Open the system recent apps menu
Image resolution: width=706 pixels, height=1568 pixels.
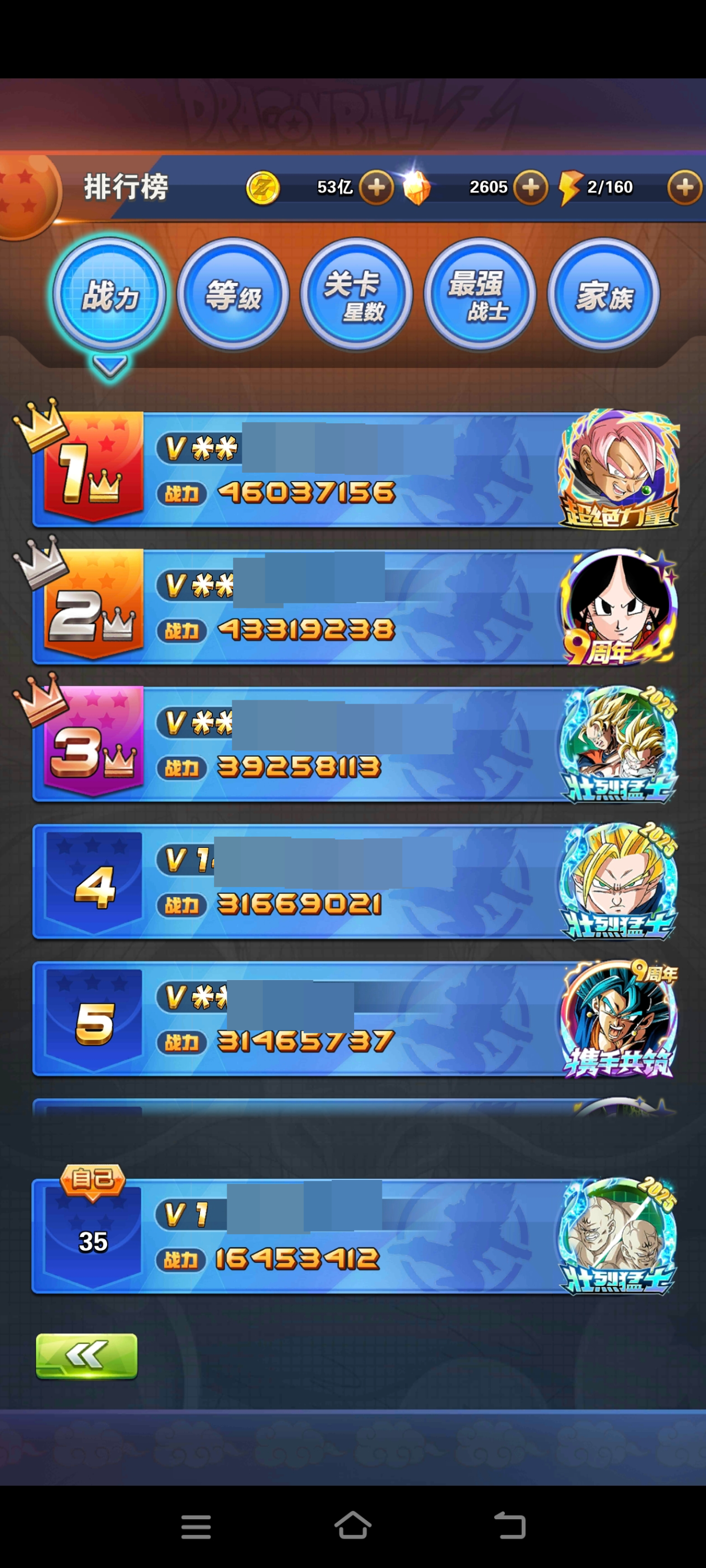[196, 1527]
